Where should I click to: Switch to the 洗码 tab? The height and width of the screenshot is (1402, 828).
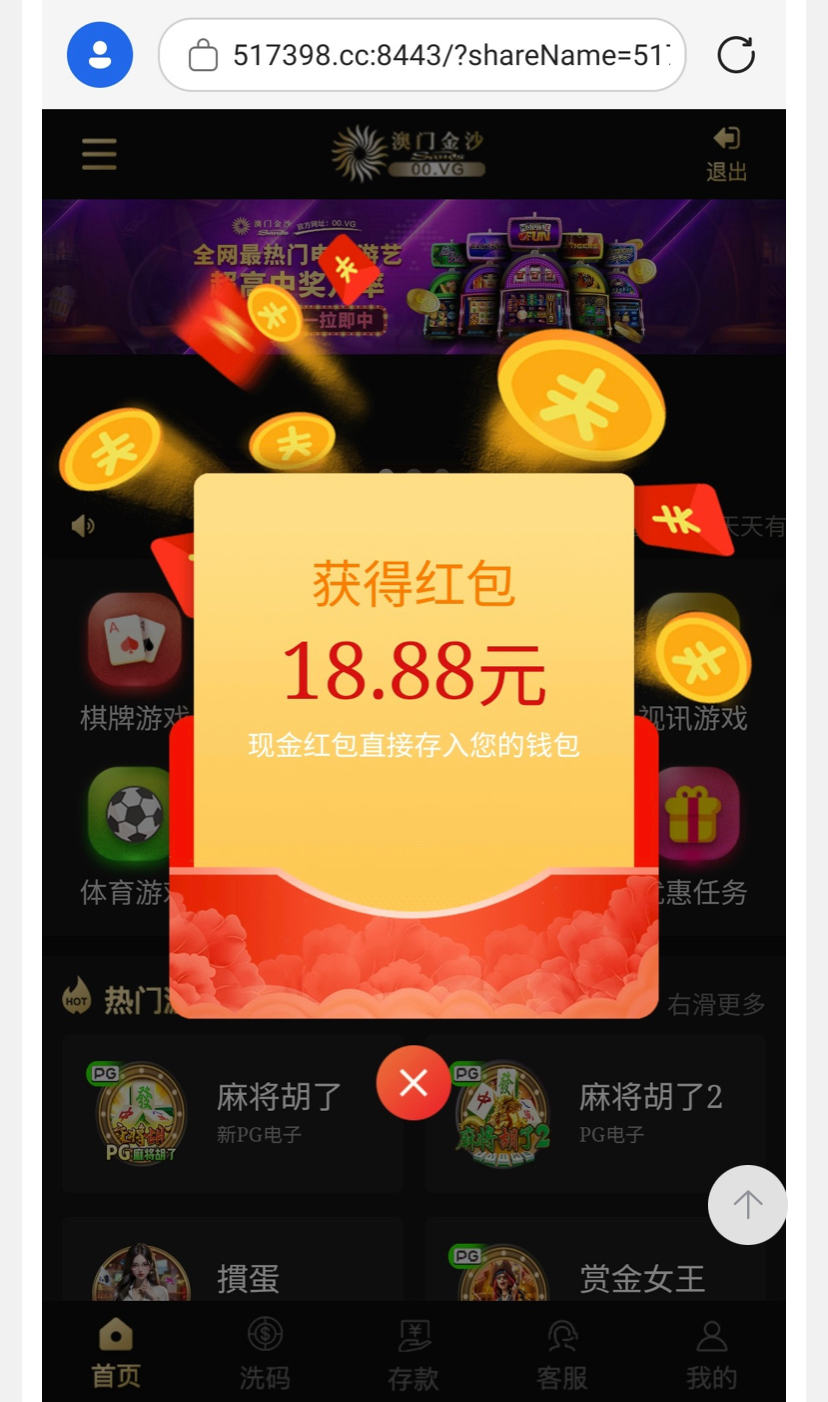click(264, 1354)
